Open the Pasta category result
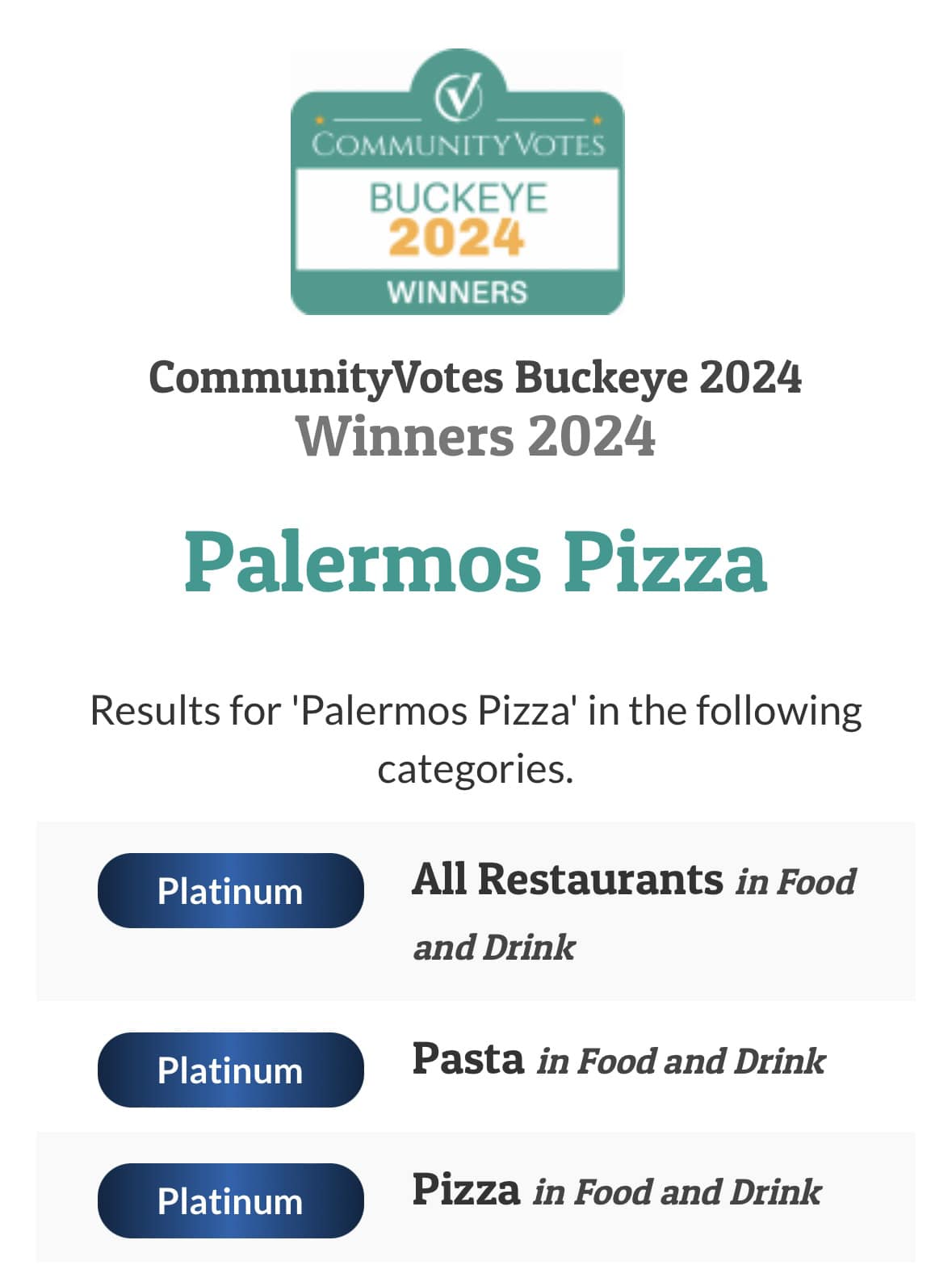Viewport: 952px width, 1278px height. [468, 1059]
